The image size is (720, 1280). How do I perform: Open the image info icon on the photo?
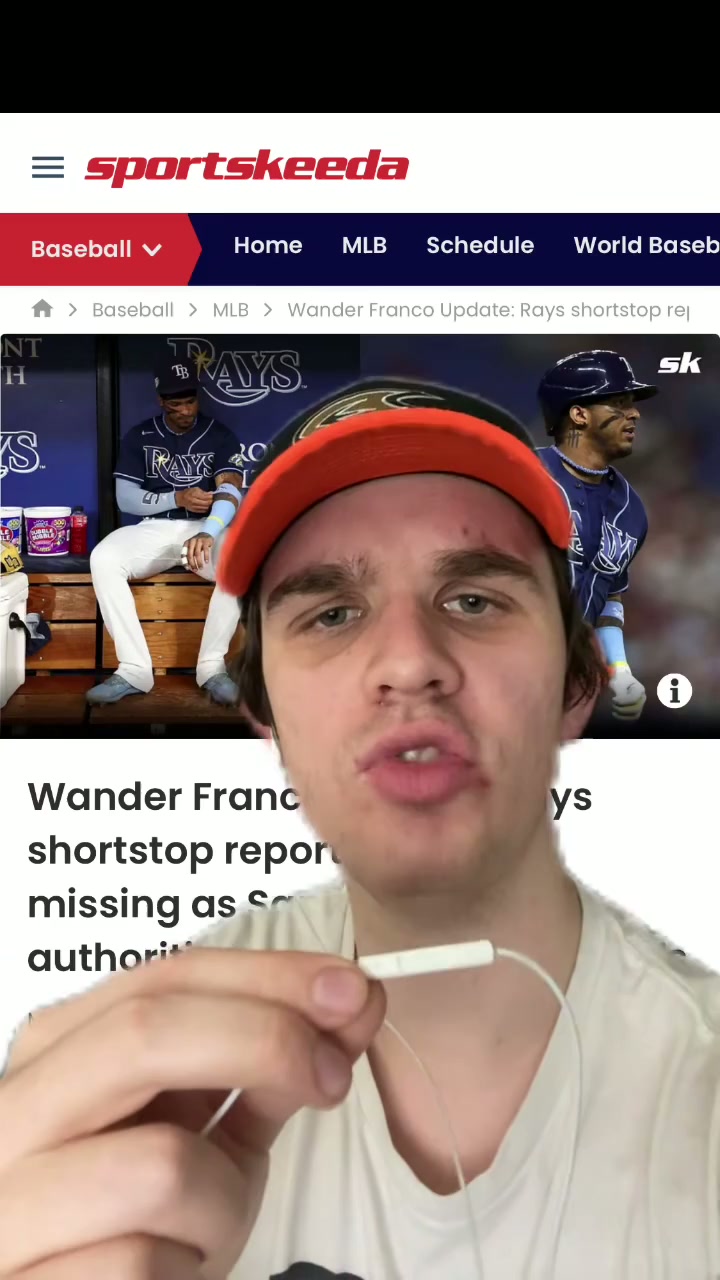click(674, 690)
